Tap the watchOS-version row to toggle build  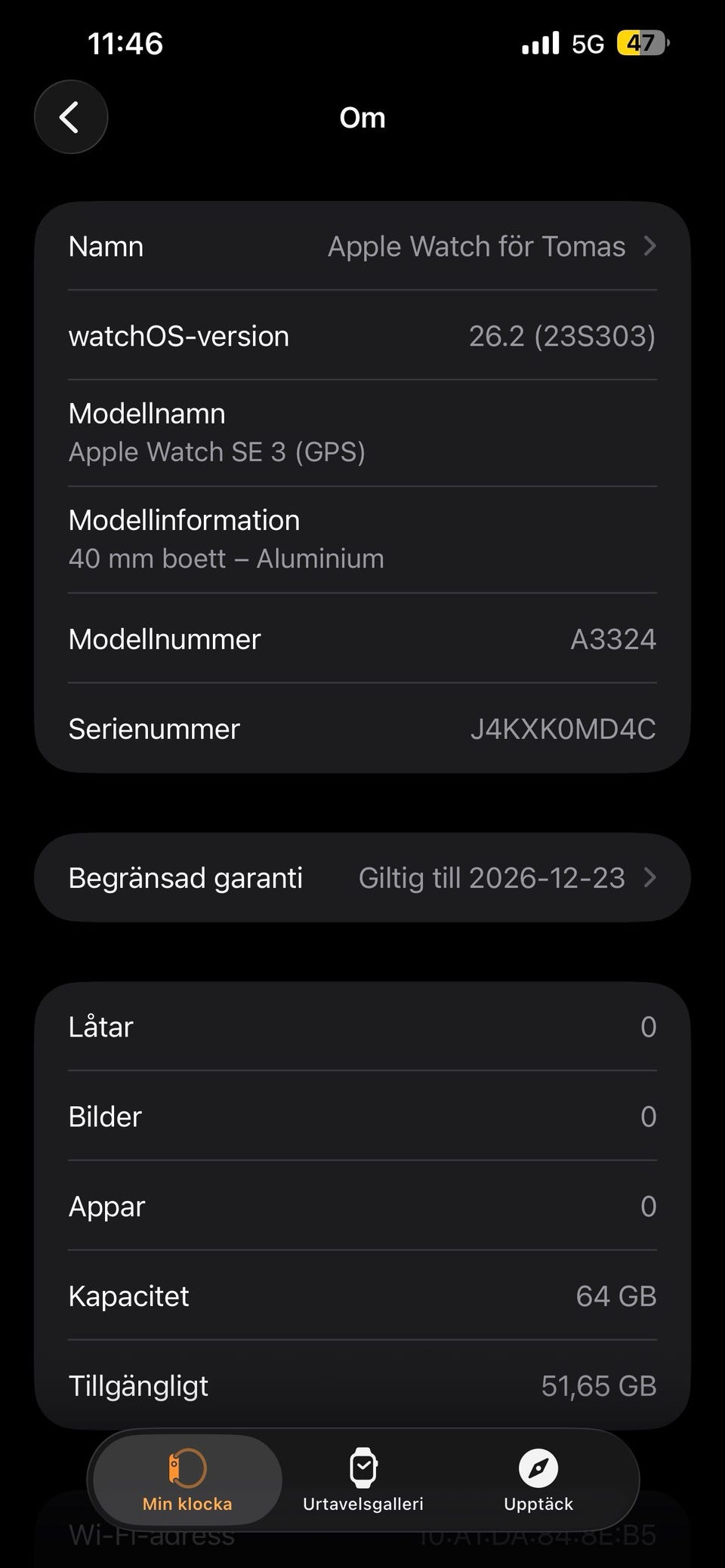[362, 336]
